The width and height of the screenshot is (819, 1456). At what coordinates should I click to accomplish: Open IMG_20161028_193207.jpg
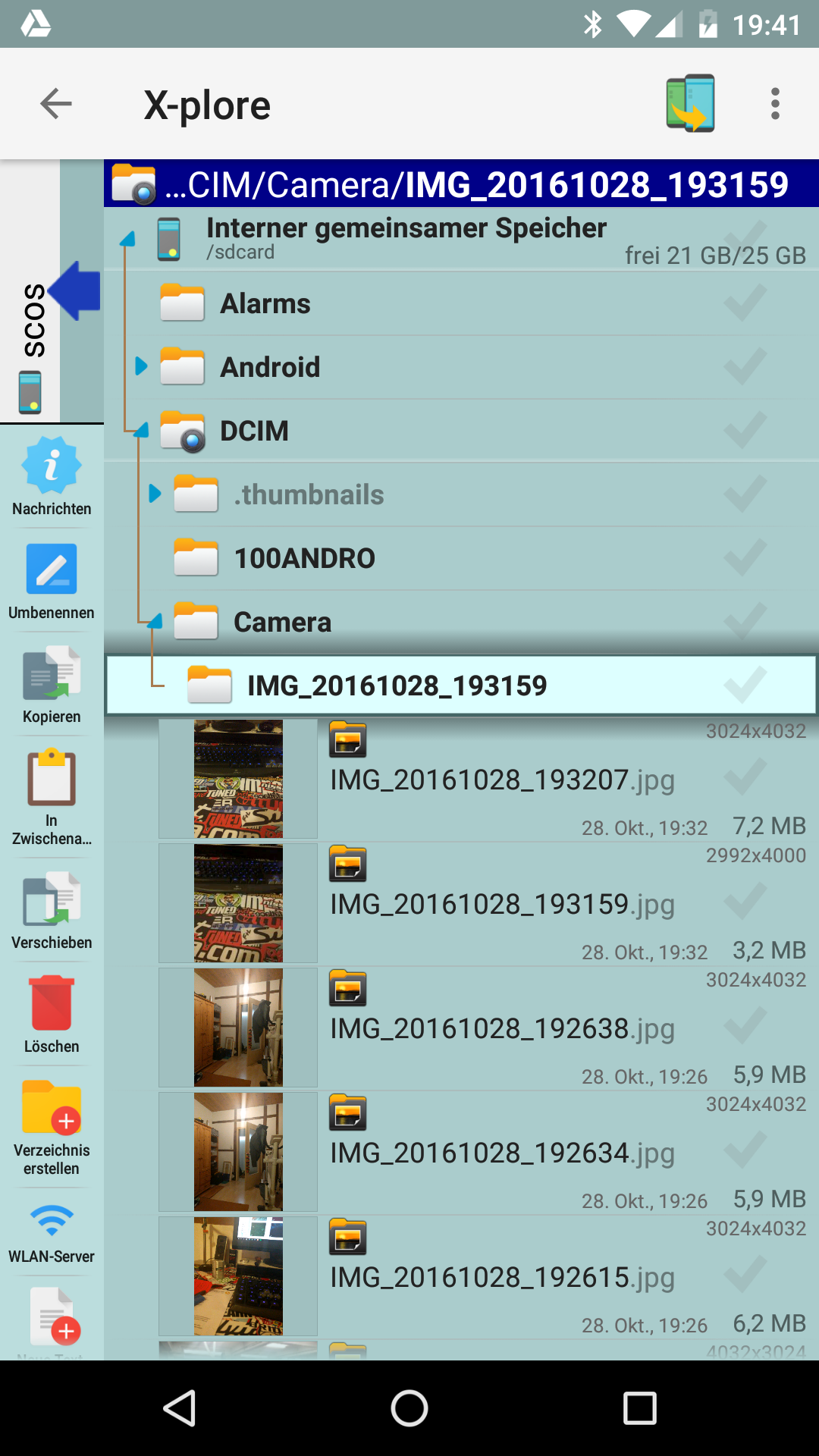coord(502,780)
